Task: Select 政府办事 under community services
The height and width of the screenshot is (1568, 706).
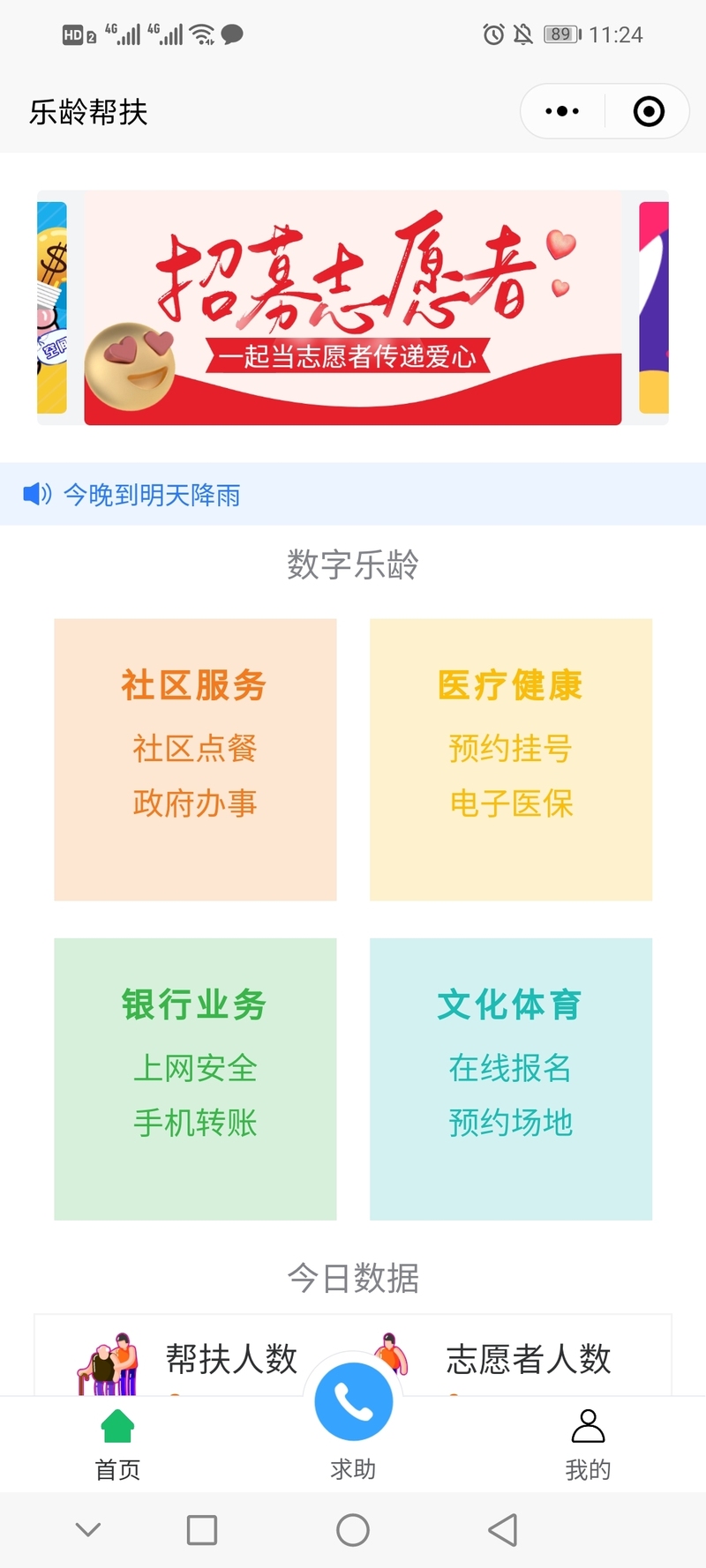Action: pos(195,803)
